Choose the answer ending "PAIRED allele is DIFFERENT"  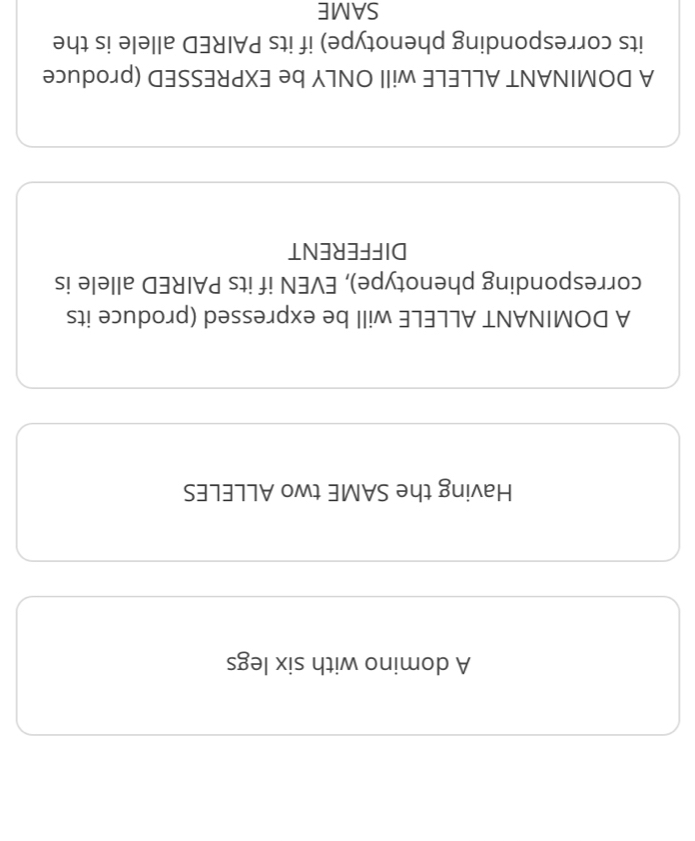[x=347, y=285]
